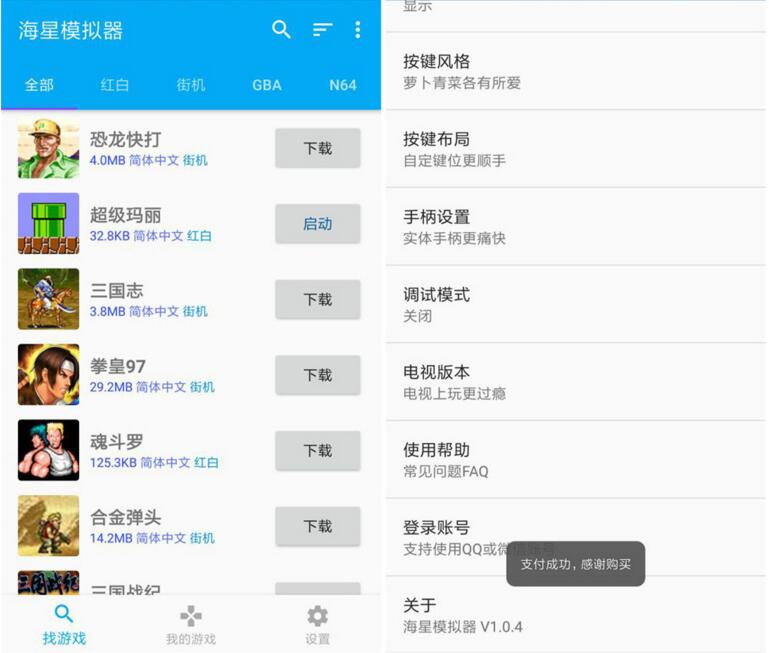Open 按键布局 to customize key layout

pyautogui.click(x=576, y=149)
